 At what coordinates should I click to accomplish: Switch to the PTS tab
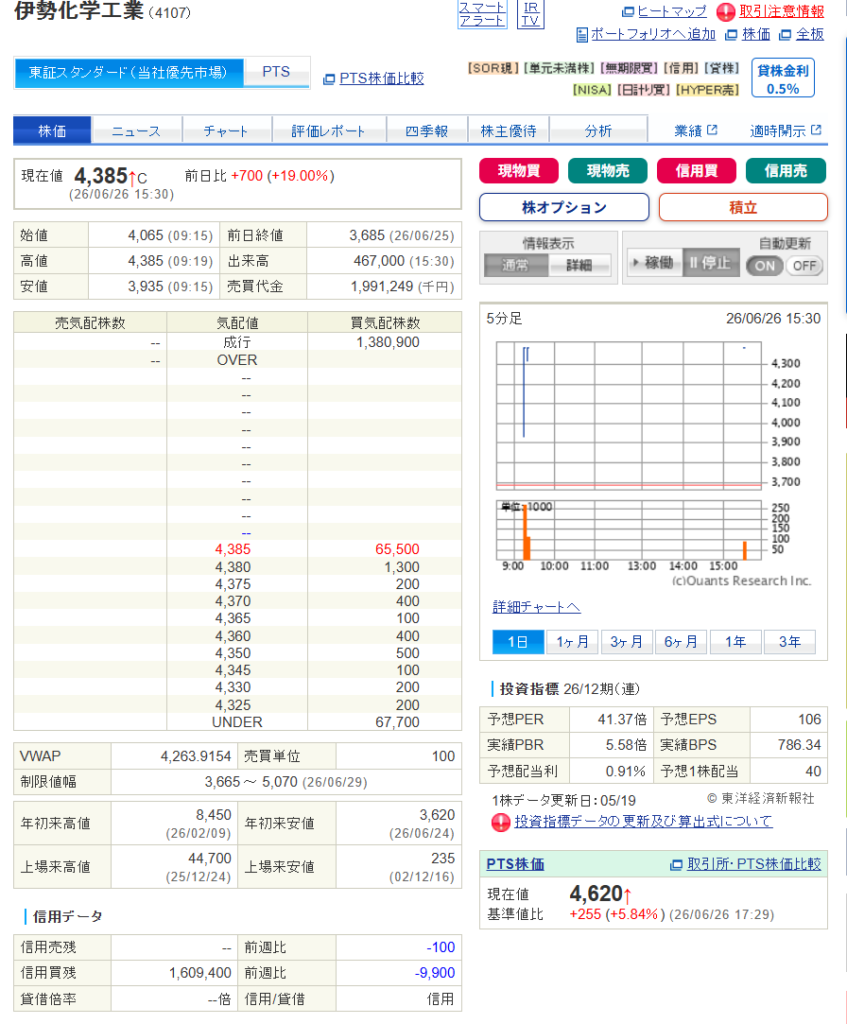pos(276,72)
